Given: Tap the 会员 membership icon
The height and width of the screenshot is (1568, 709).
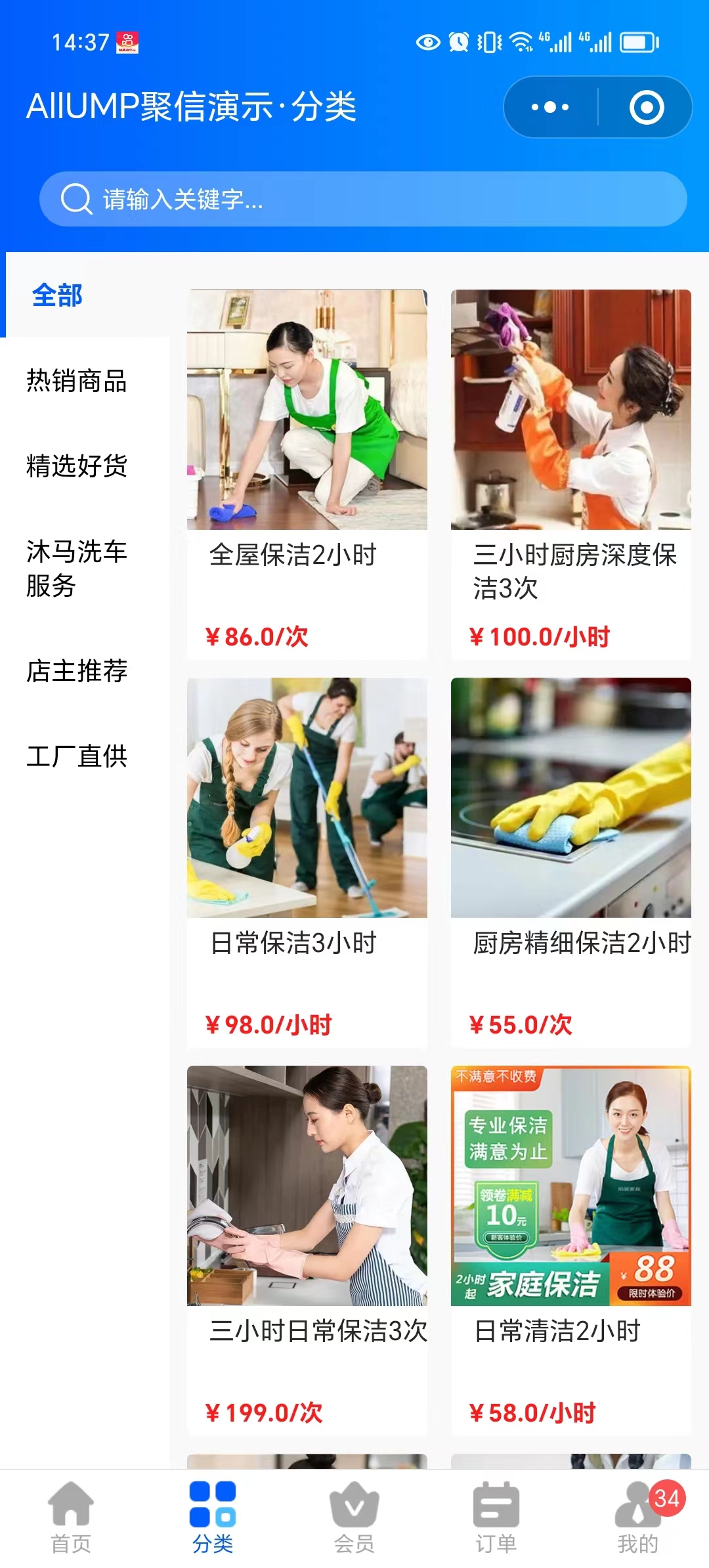Looking at the screenshot, I should (354, 1504).
